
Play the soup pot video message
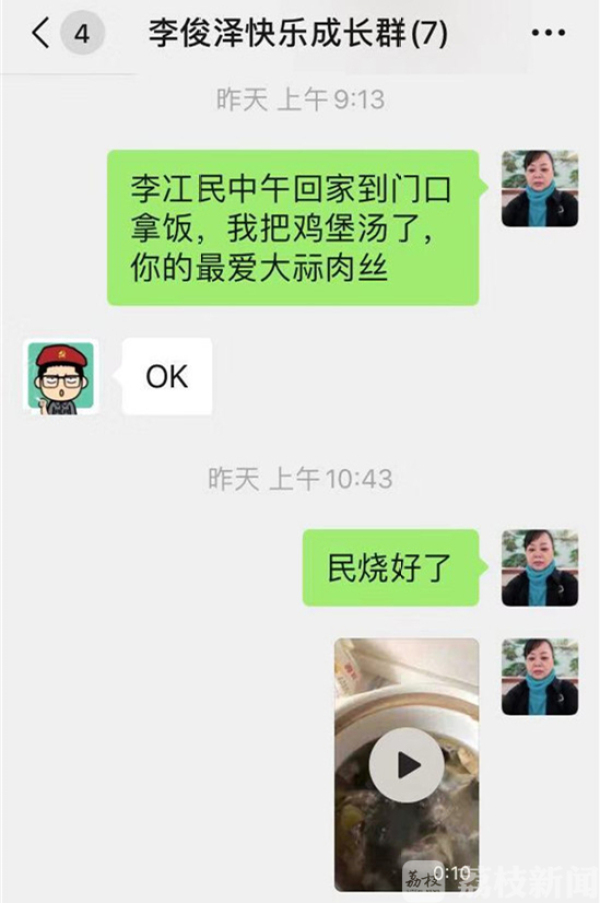pyautogui.click(x=406, y=766)
